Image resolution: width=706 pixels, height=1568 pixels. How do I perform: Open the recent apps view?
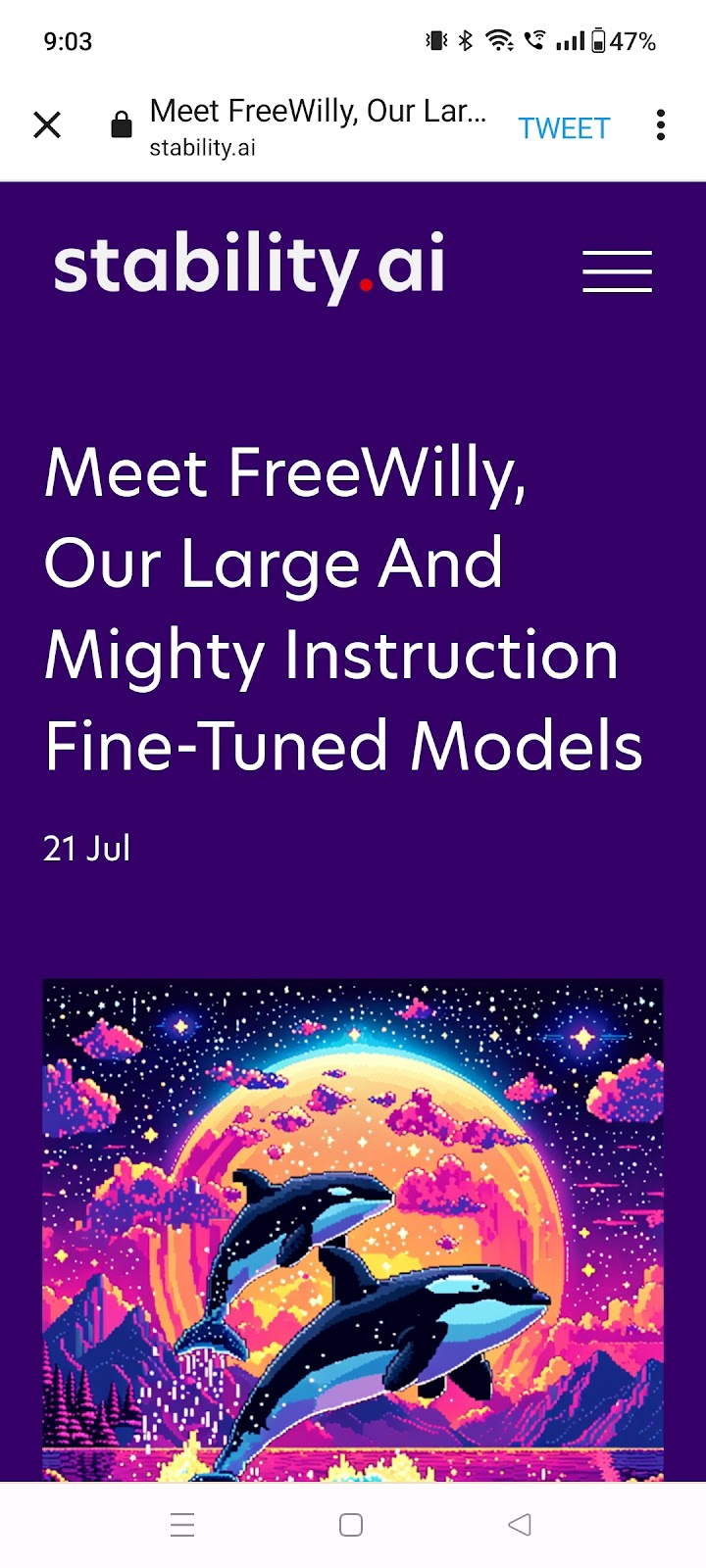tap(182, 1525)
